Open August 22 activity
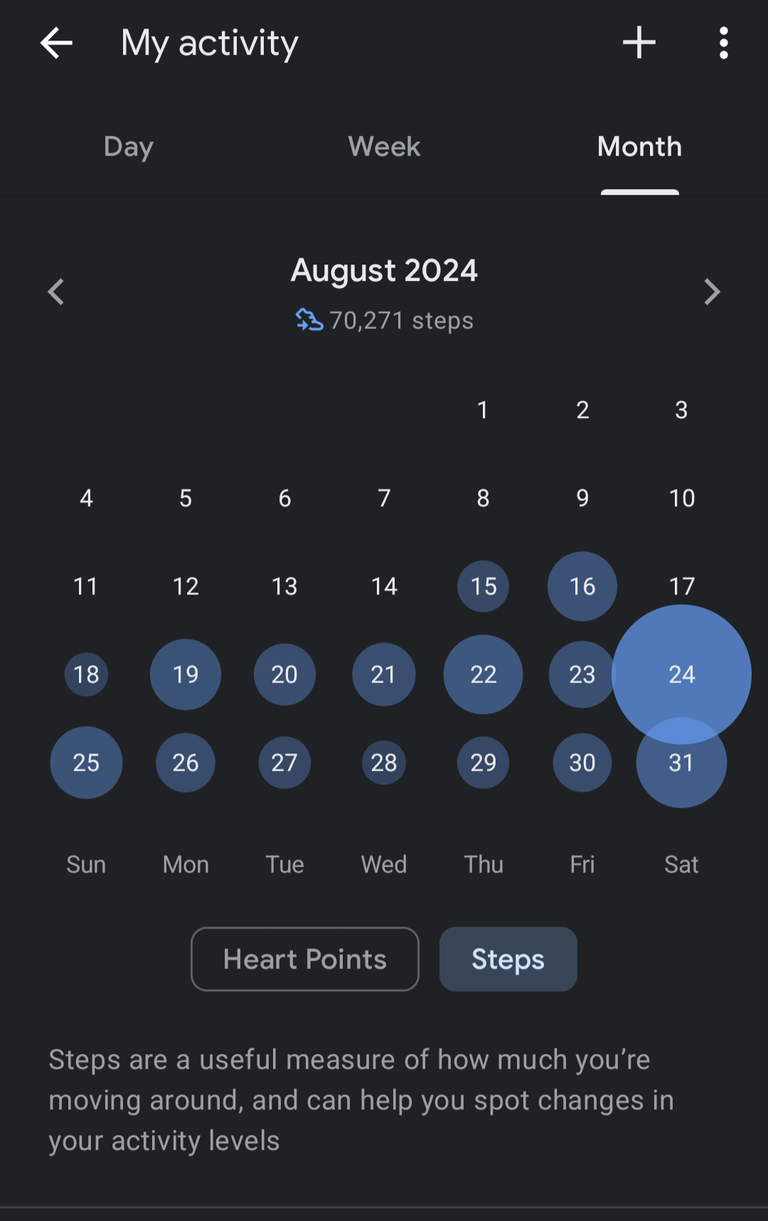This screenshot has width=768, height=1221. pos(483,675)
